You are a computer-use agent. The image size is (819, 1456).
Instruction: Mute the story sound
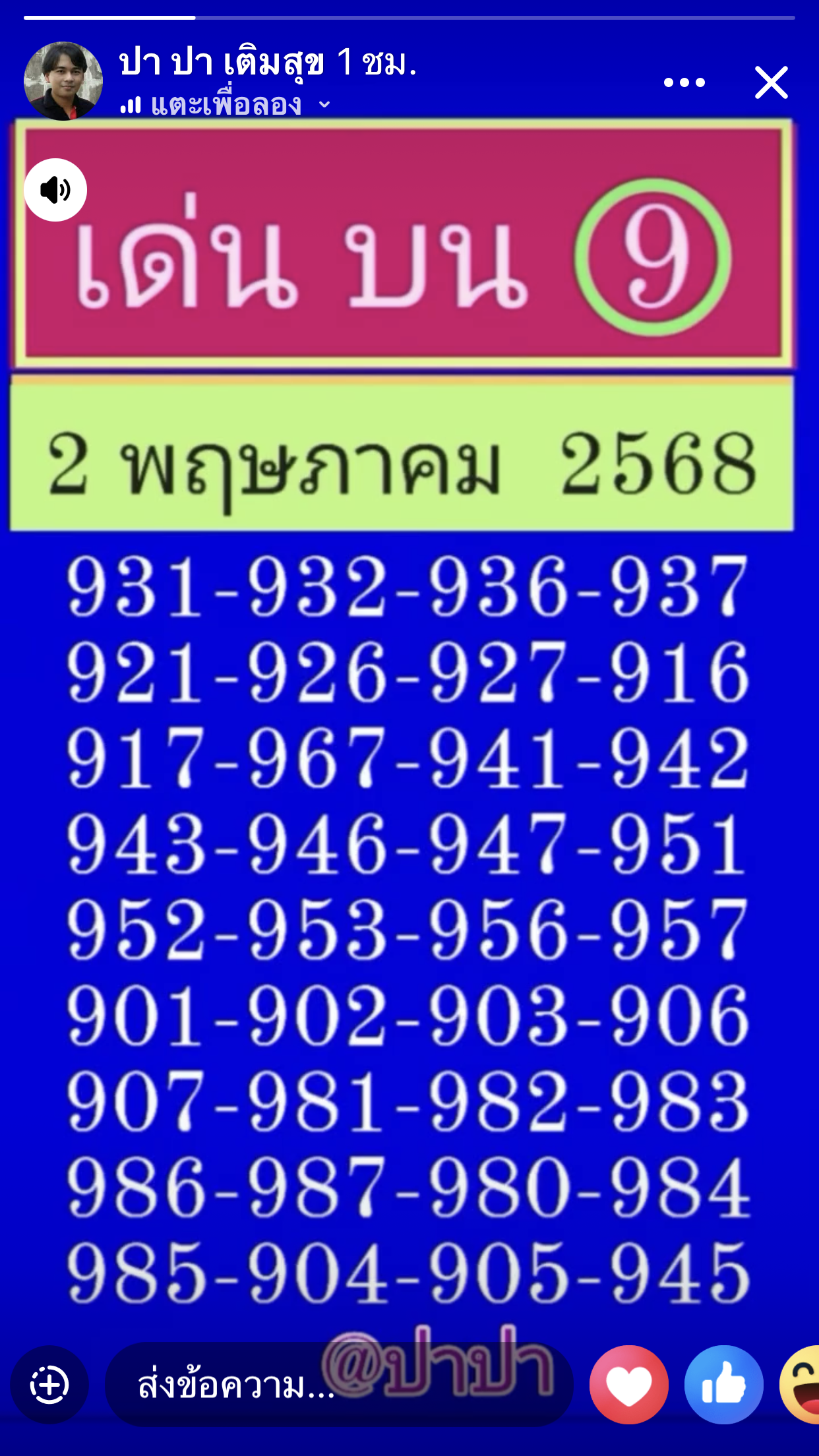point(55,190)
